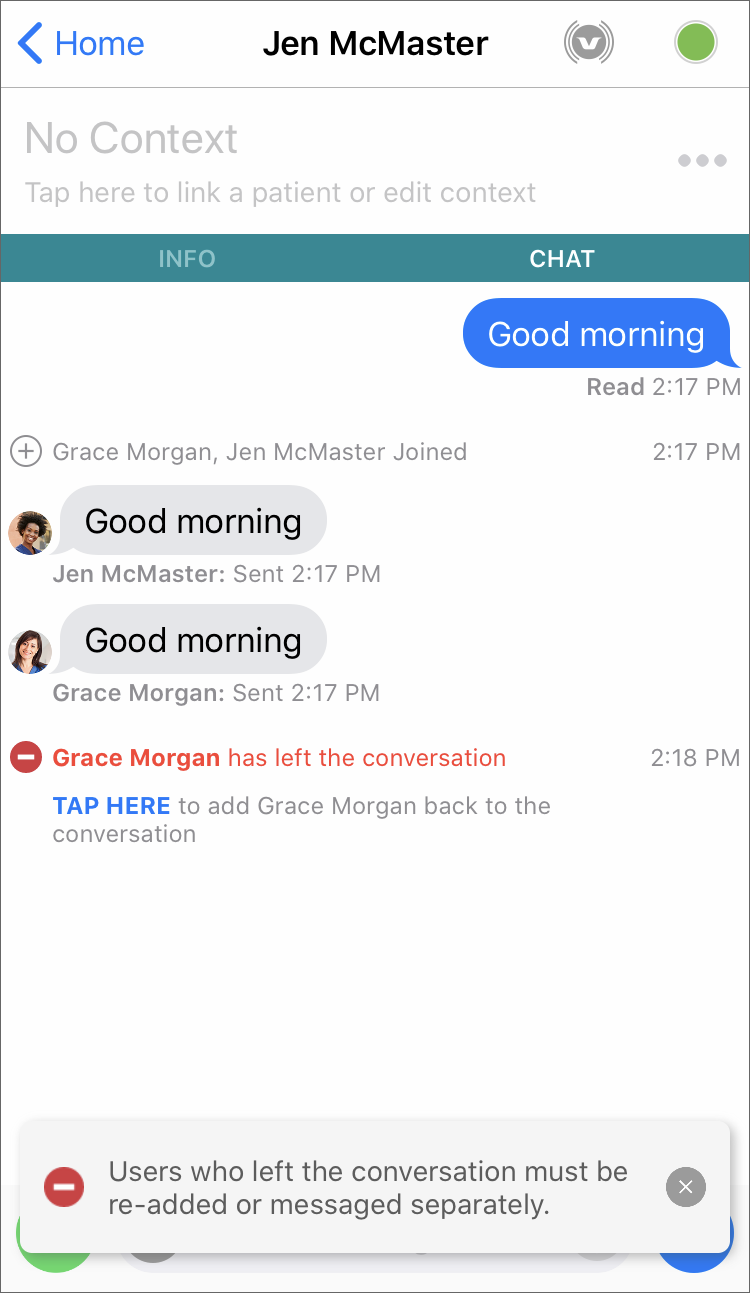Switch to the INFO tab
The image size is (750, 1293).
(187, 259)
